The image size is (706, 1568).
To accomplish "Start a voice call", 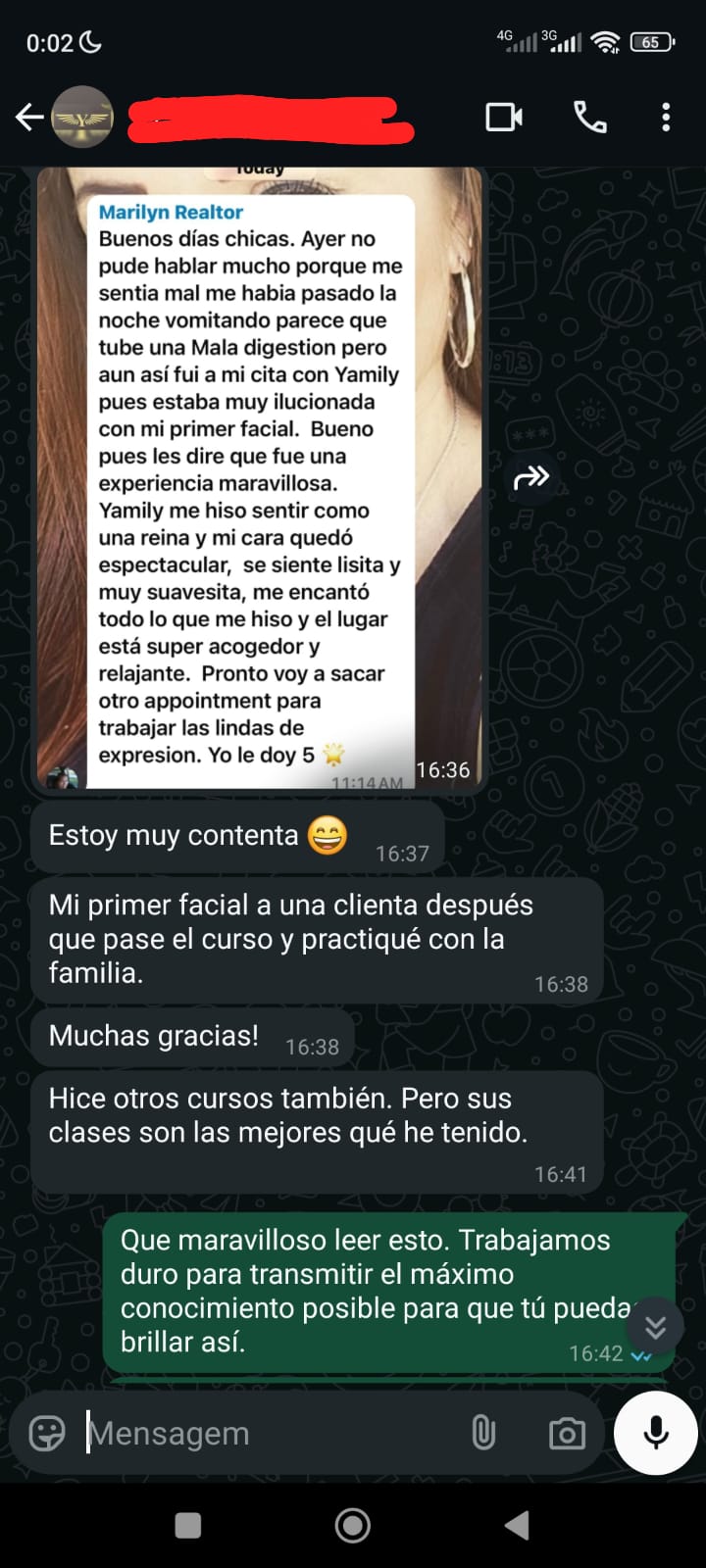I will click(x=589, y=118).
